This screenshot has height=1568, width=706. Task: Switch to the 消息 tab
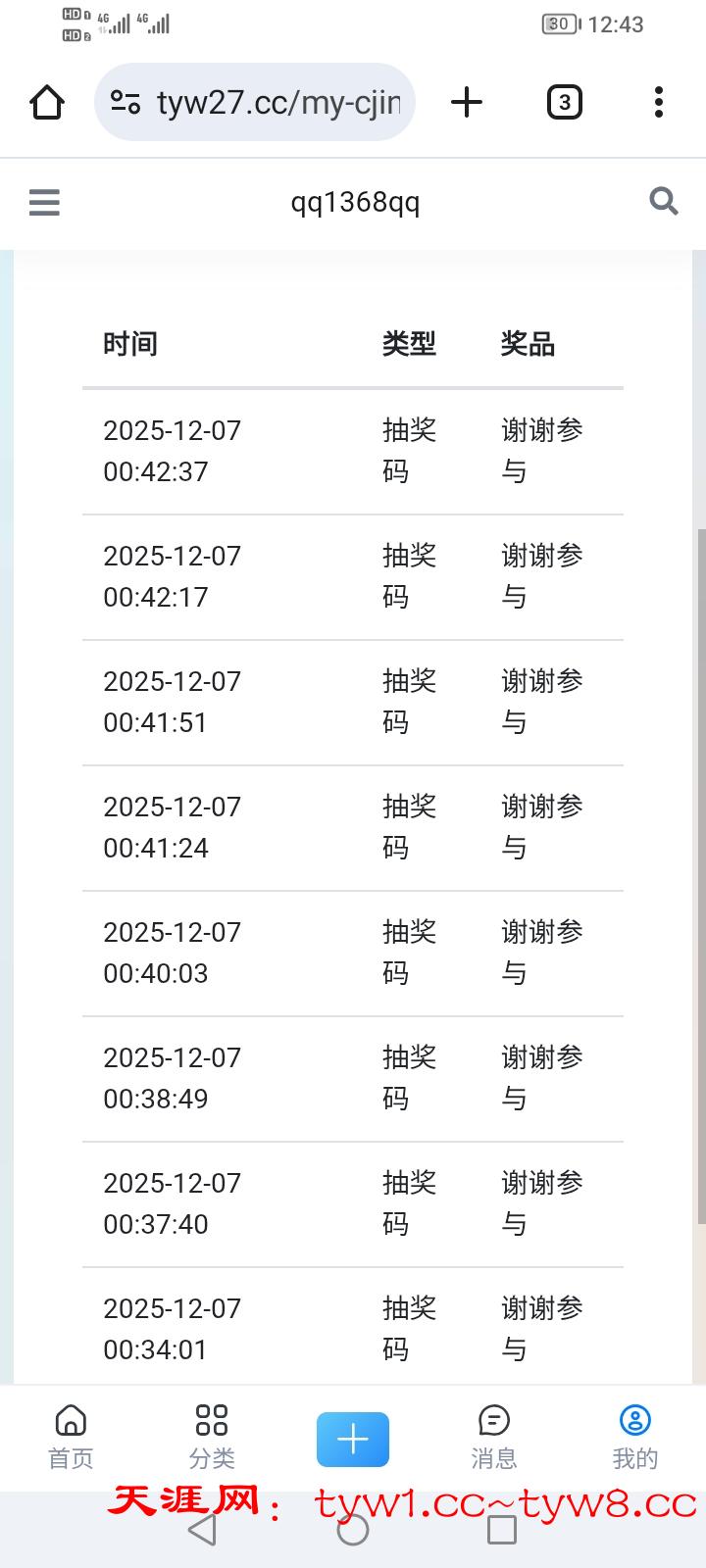click(494, 1437)
